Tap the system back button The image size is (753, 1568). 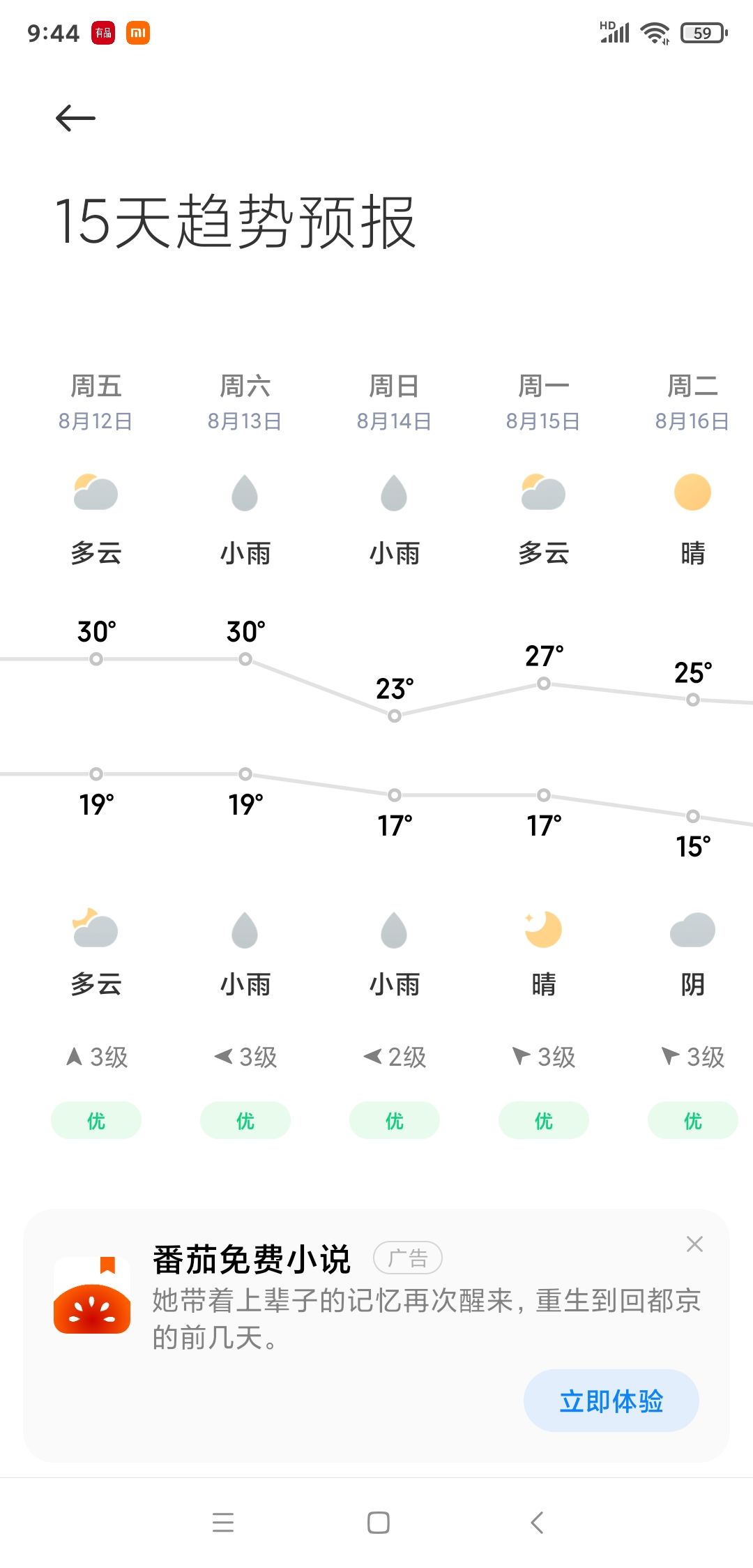(536, 1522)
